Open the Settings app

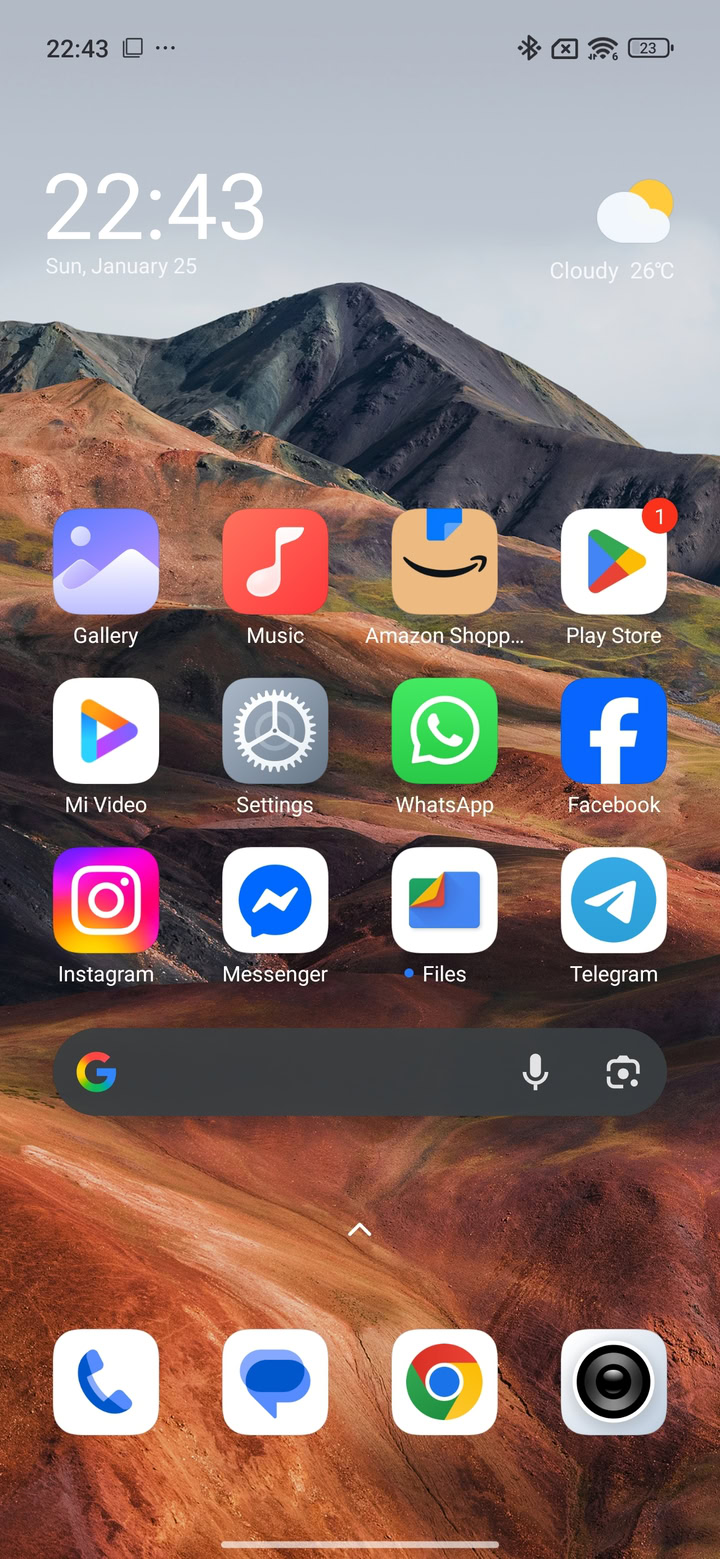(x=275, y=731)
